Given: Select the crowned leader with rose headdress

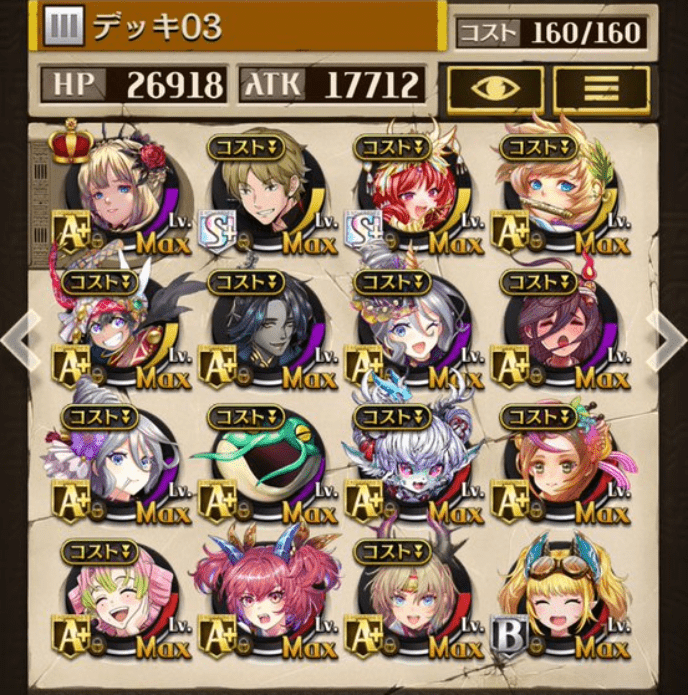Looking at the screenshot, I should 116,195.
